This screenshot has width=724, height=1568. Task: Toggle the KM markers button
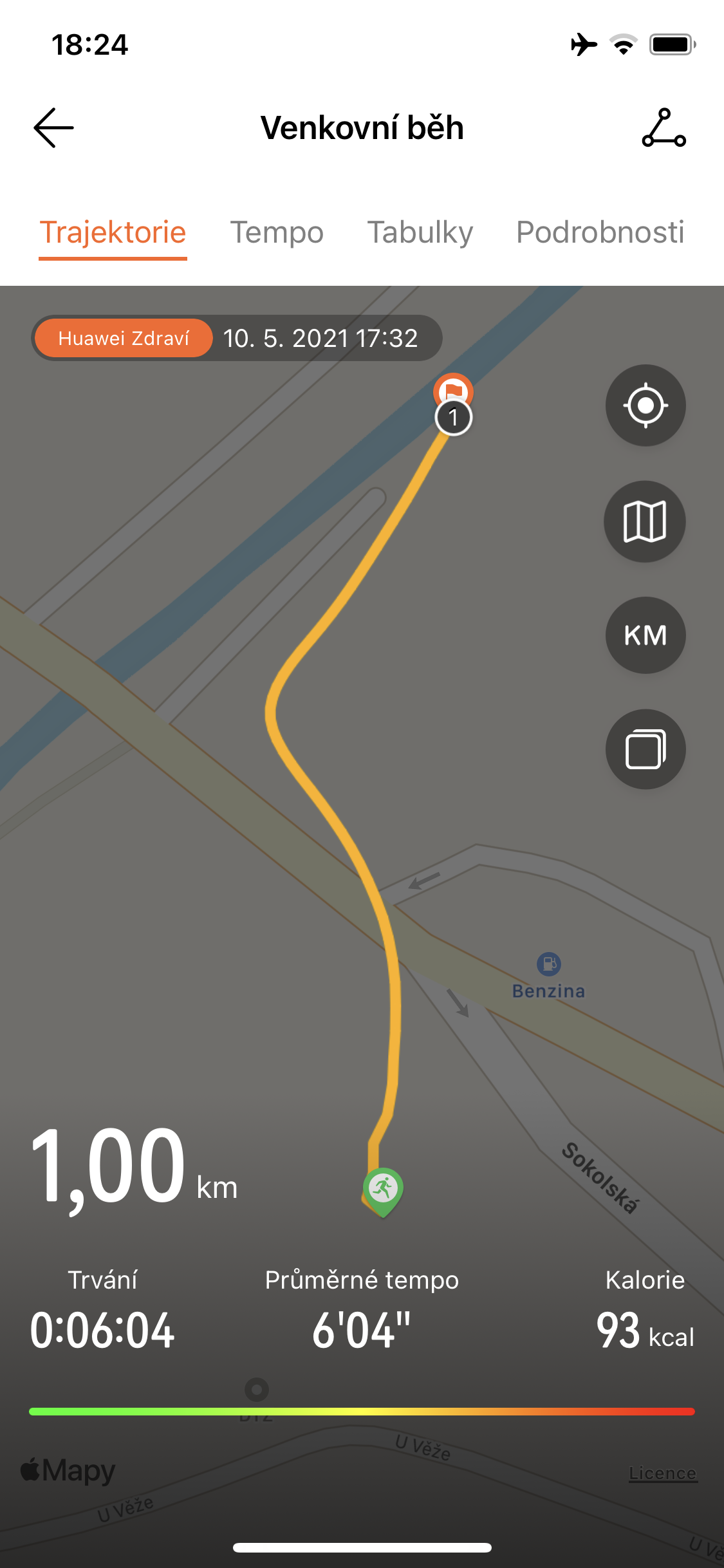click(x=645, y=635)
